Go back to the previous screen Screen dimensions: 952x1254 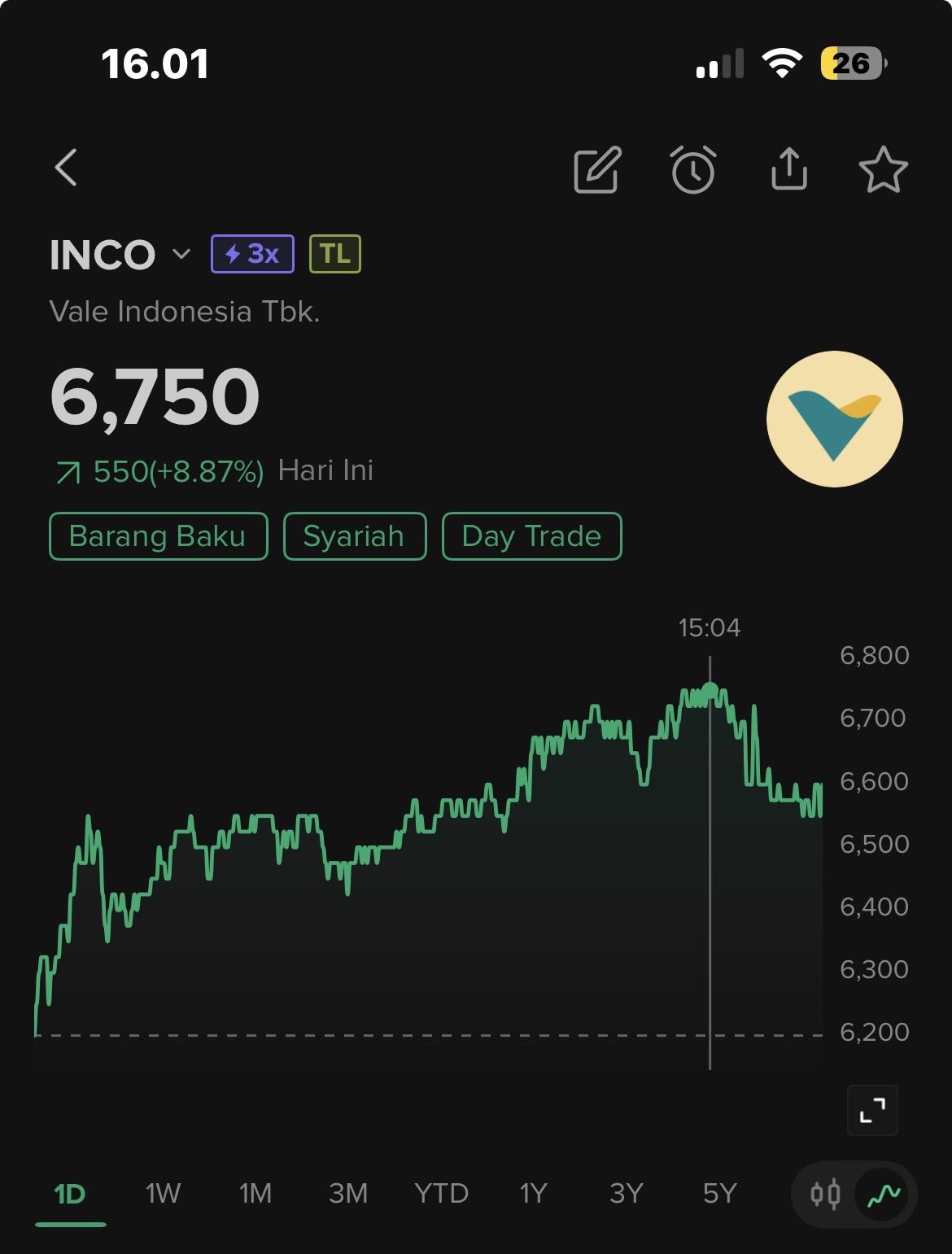pyautogui.click(x=67, y=168)
